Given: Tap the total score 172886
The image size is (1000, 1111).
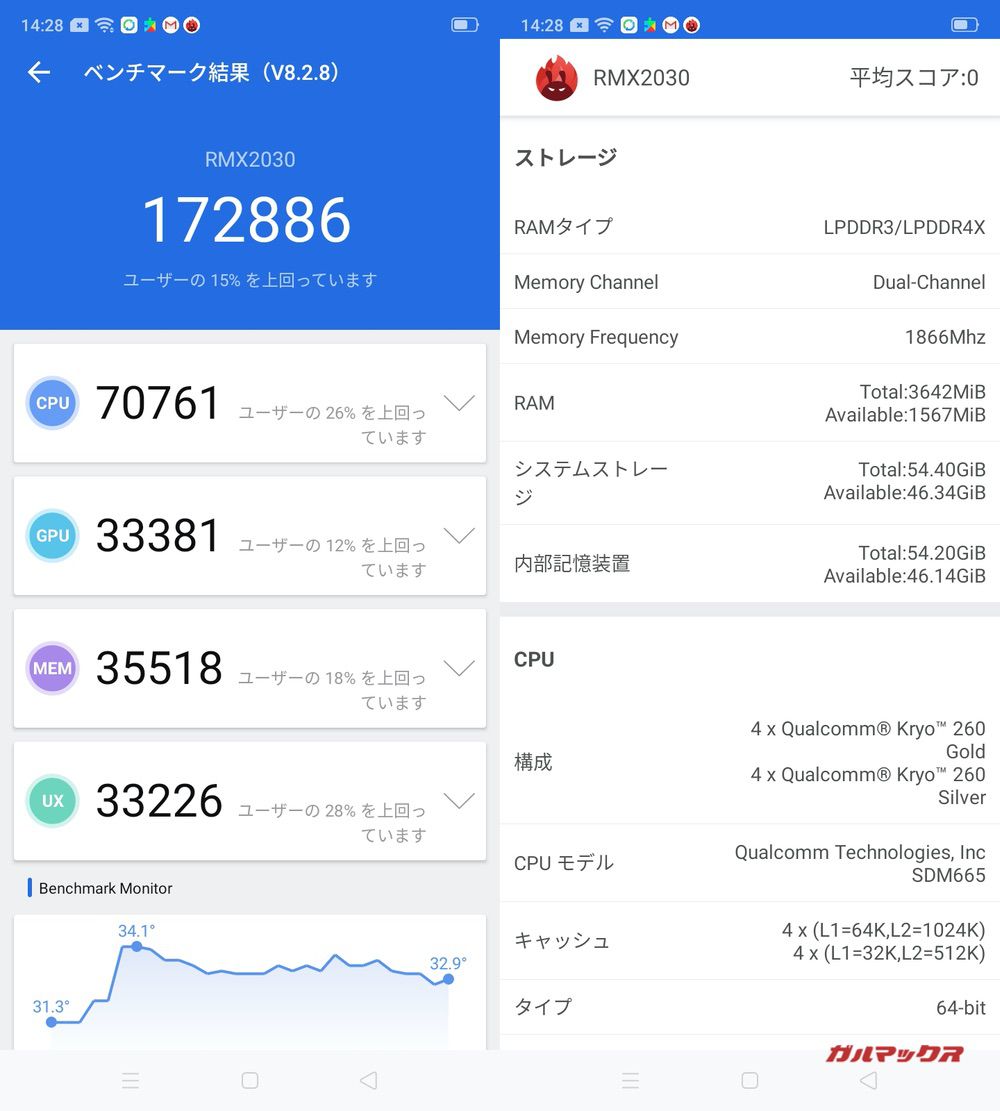Looking at the screenshot, I should point(248,221).
